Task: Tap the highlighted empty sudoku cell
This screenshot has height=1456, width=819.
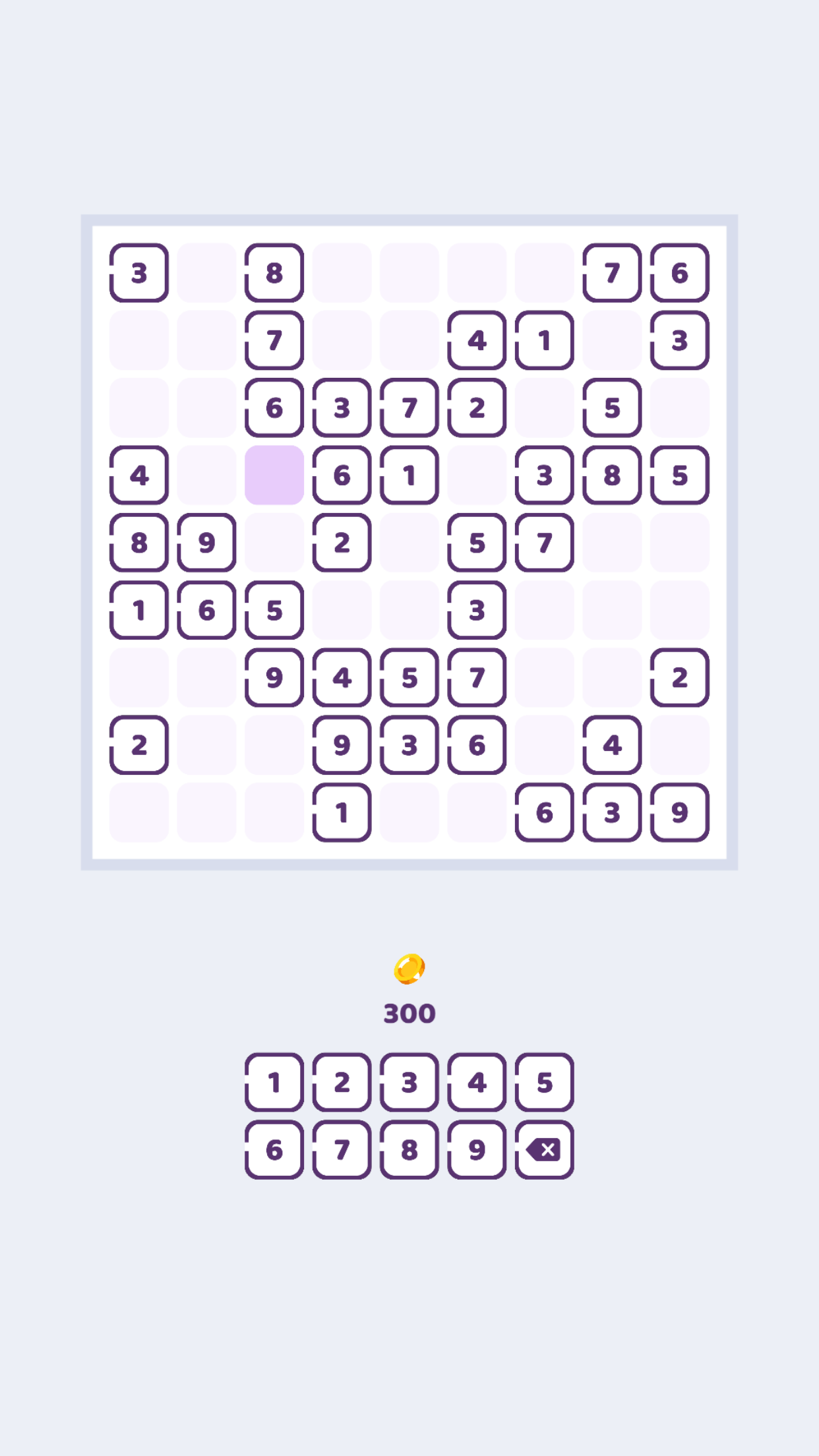Action: [x=274, y=475]
